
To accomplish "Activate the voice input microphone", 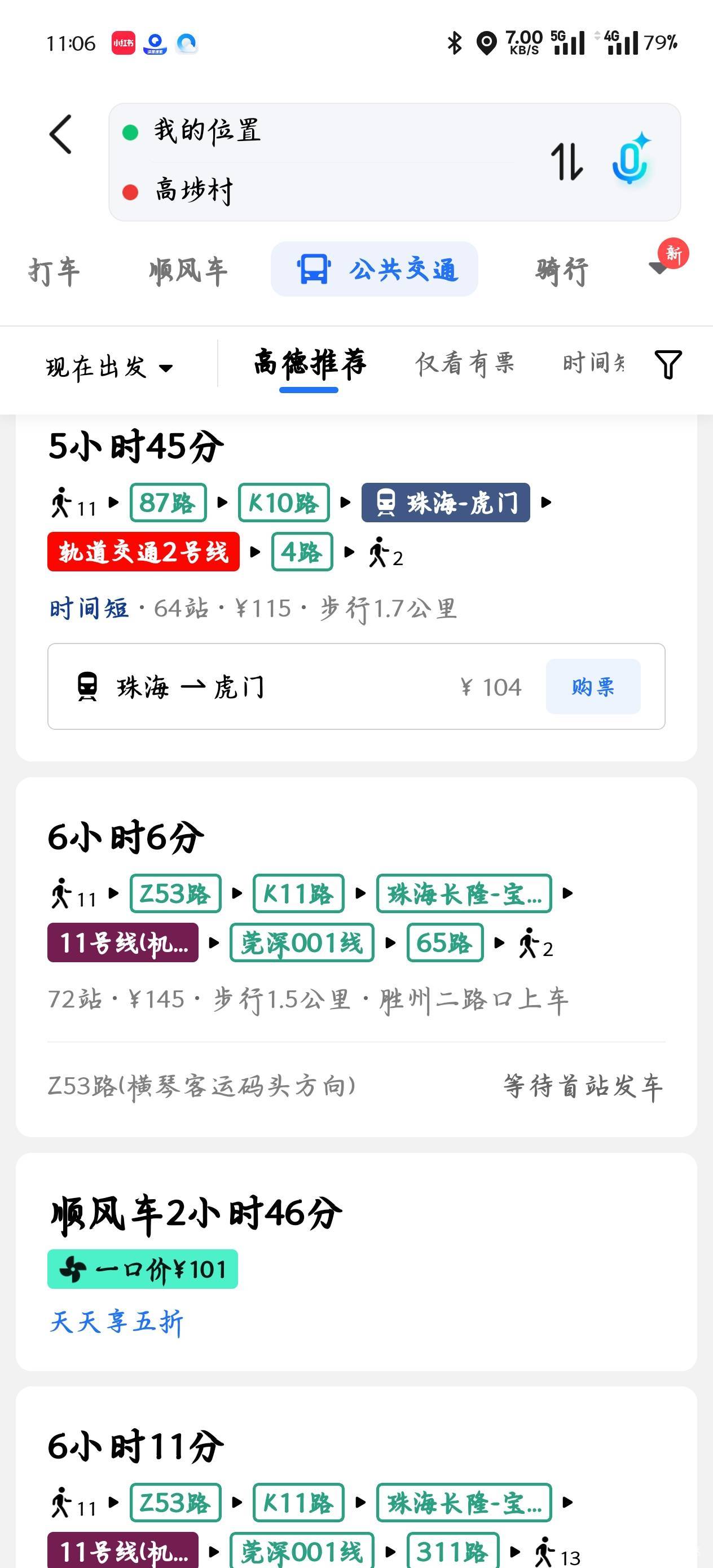I will pos(631,159).
